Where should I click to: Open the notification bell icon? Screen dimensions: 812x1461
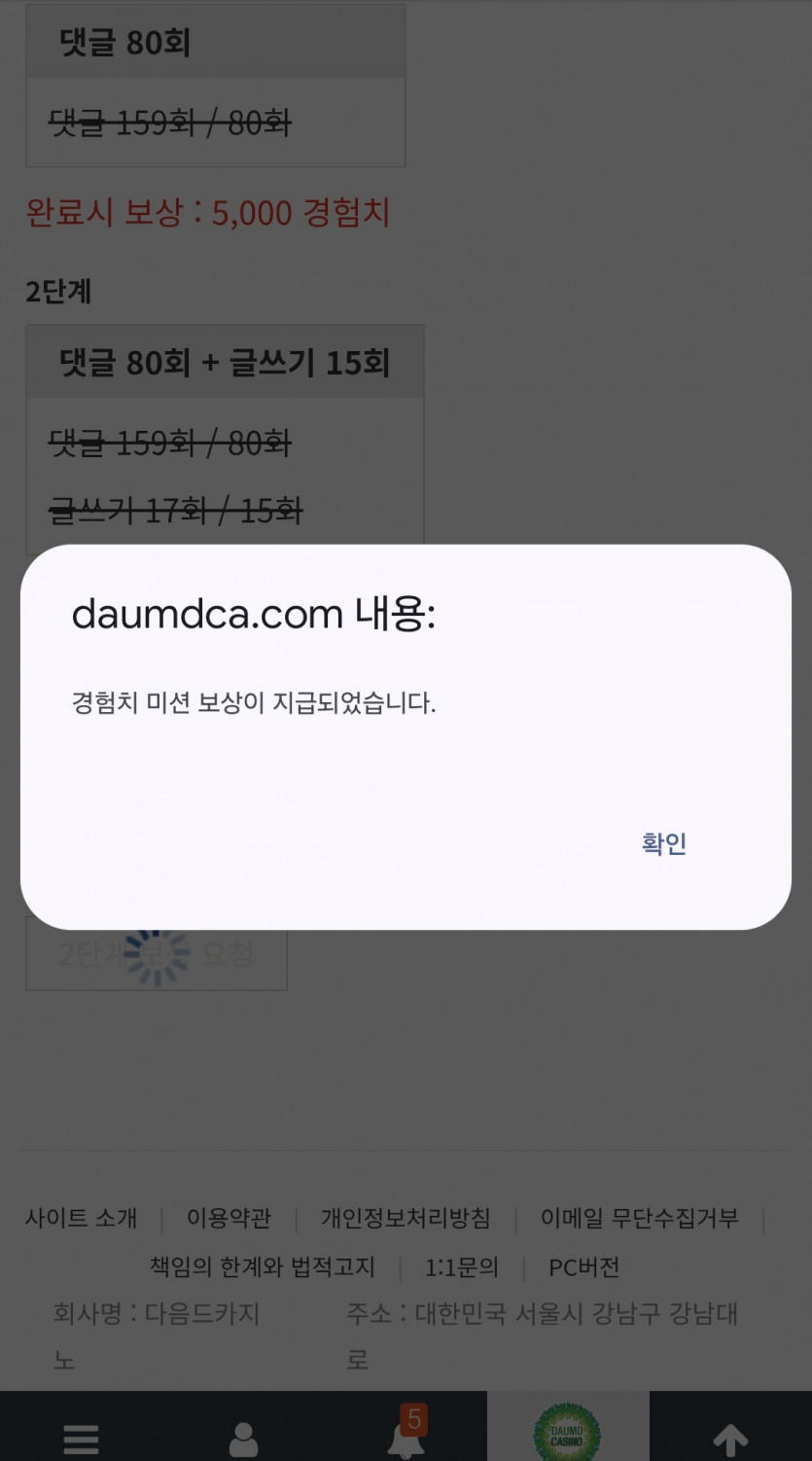tap(406, 1443)
